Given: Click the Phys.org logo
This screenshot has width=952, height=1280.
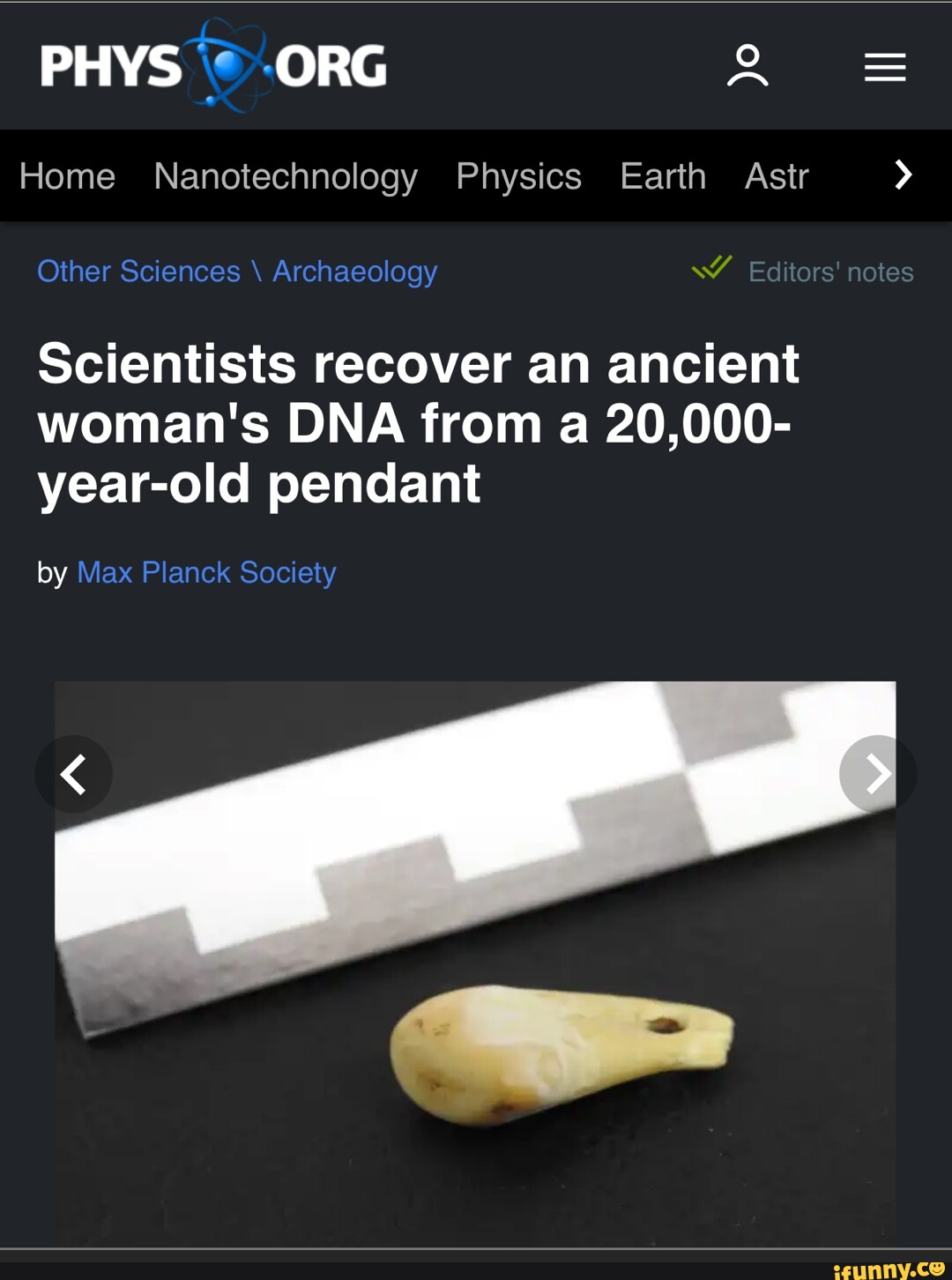Looking at the screenshot, I should (x=212, y=66).
